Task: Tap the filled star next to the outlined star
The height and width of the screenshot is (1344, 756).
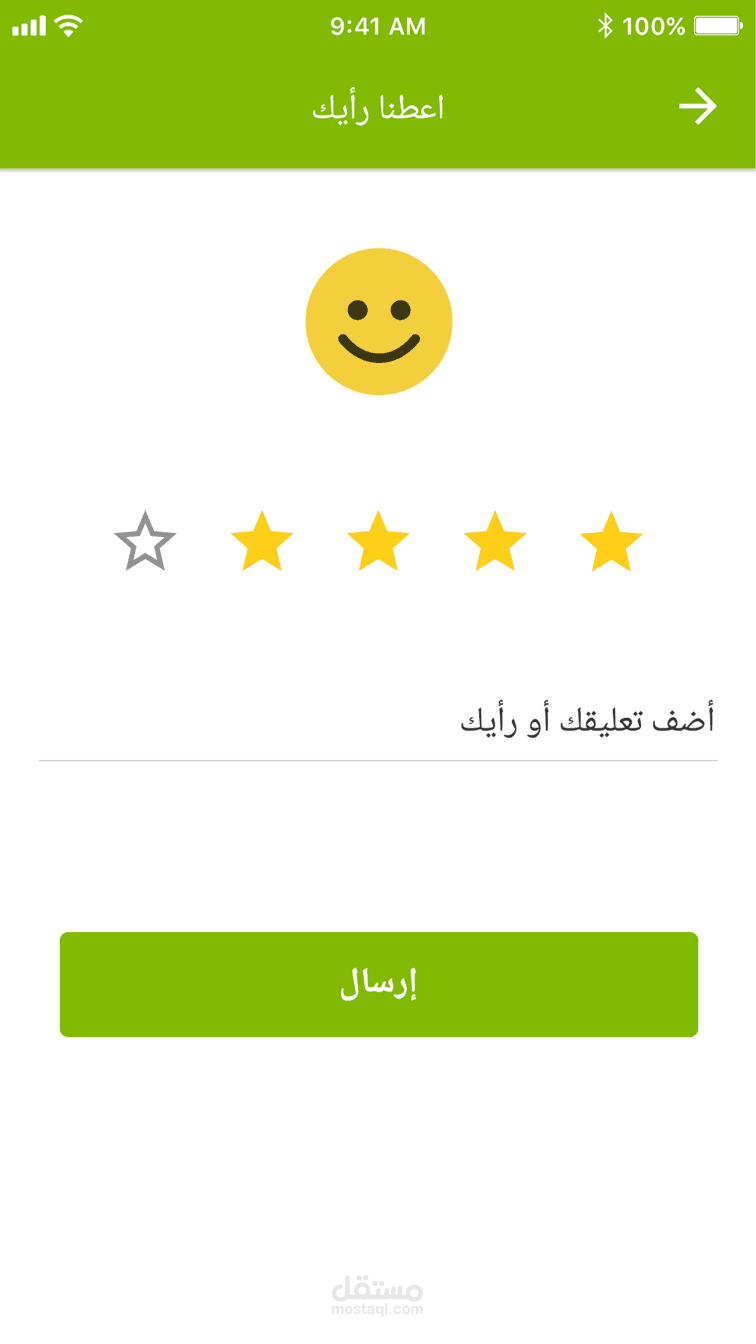Action: pyautogui.click(x=262, y=542)
